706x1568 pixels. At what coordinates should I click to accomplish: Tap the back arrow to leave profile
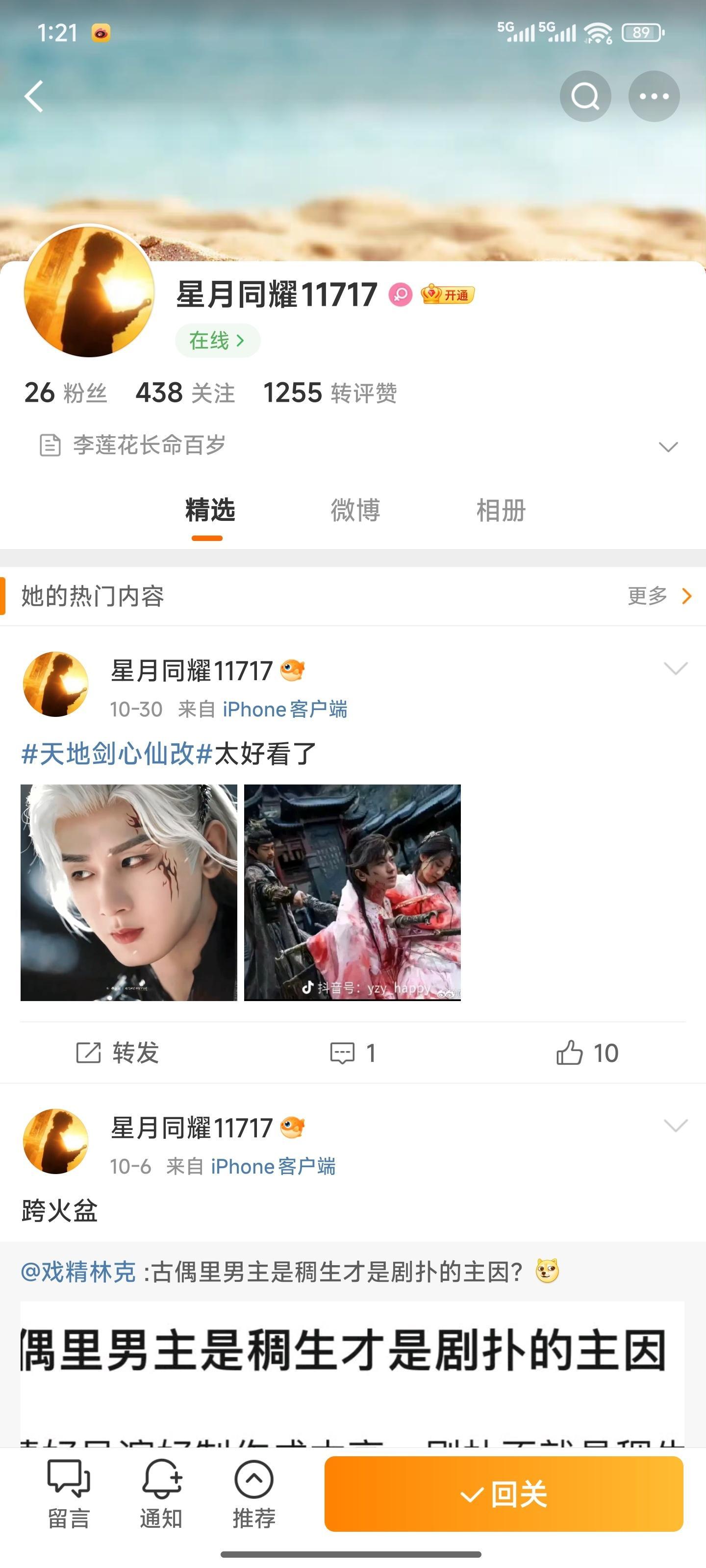[x=33, y=95]
